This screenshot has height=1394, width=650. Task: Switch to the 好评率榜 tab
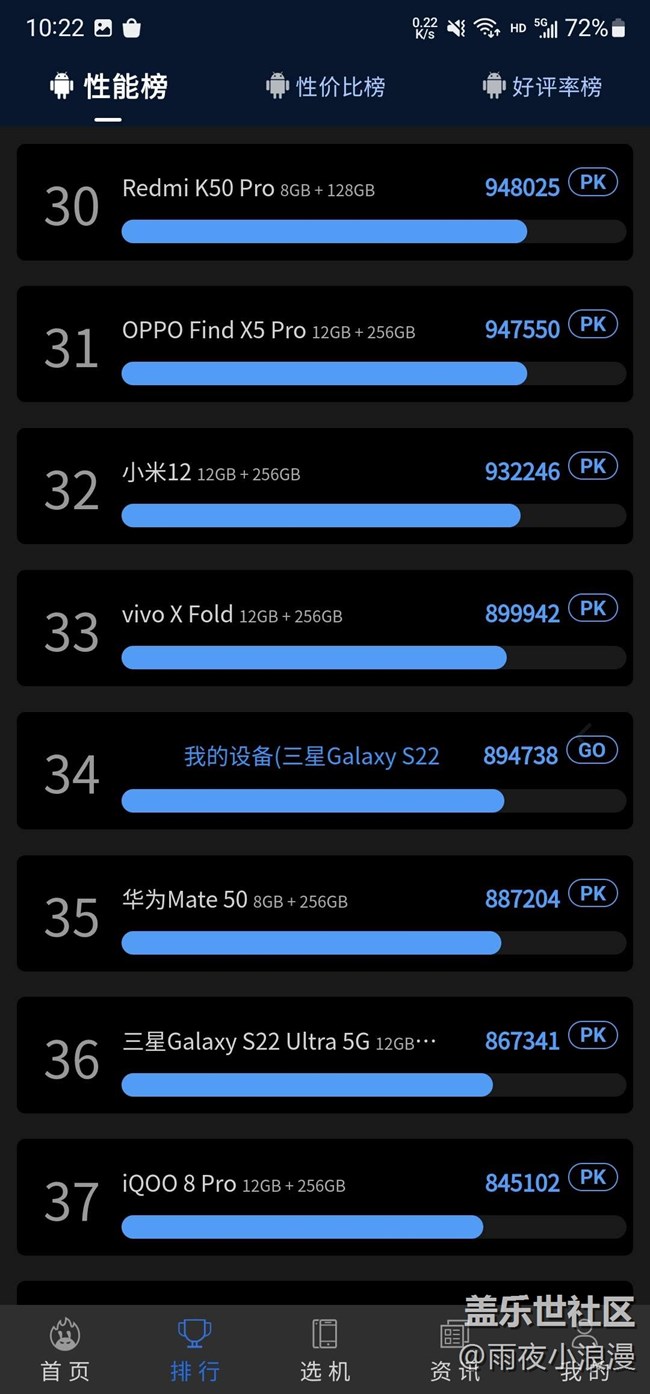[x=542, y=87]
